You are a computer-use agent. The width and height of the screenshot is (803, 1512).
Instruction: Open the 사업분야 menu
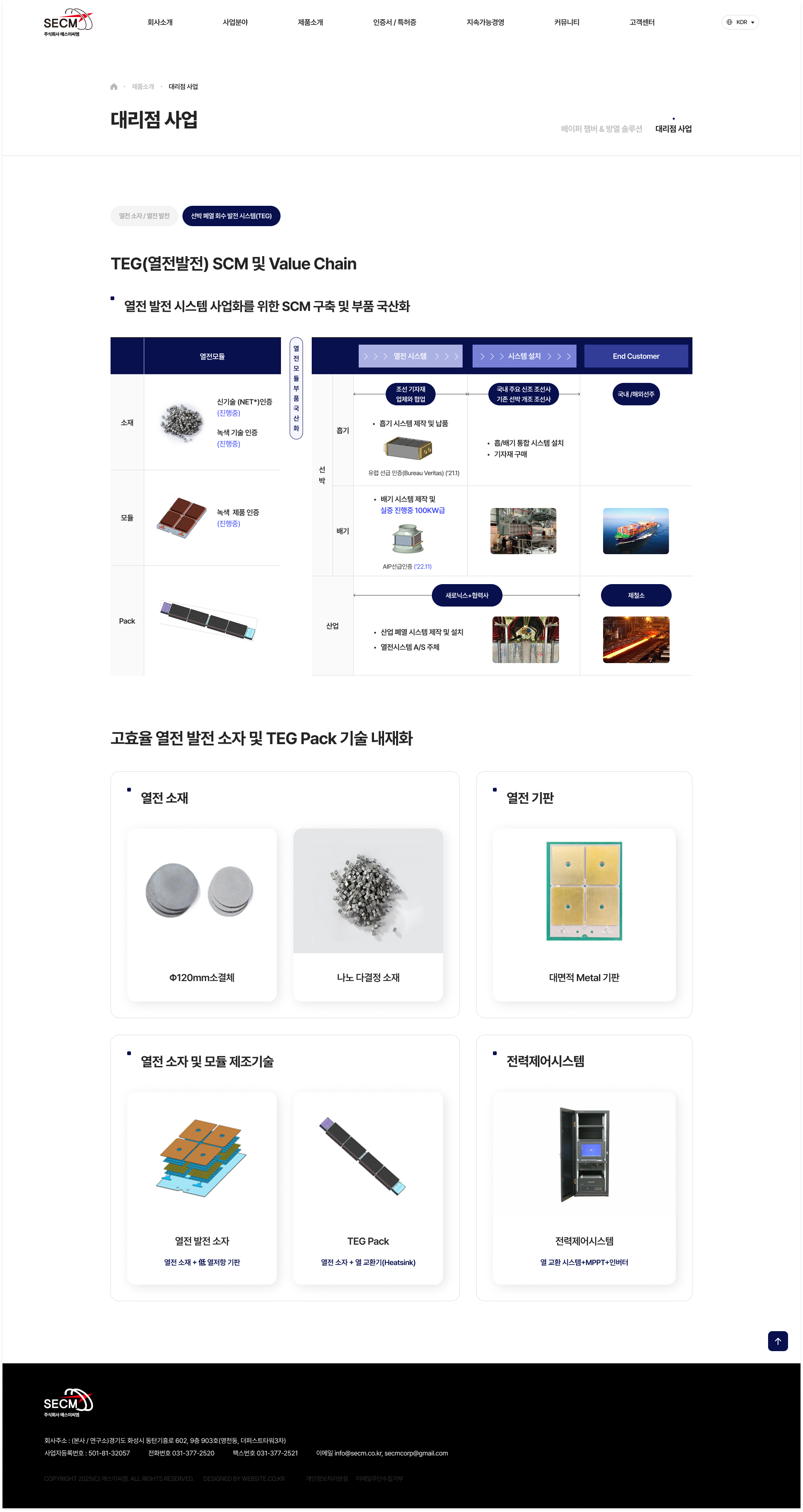pos(235,22)
